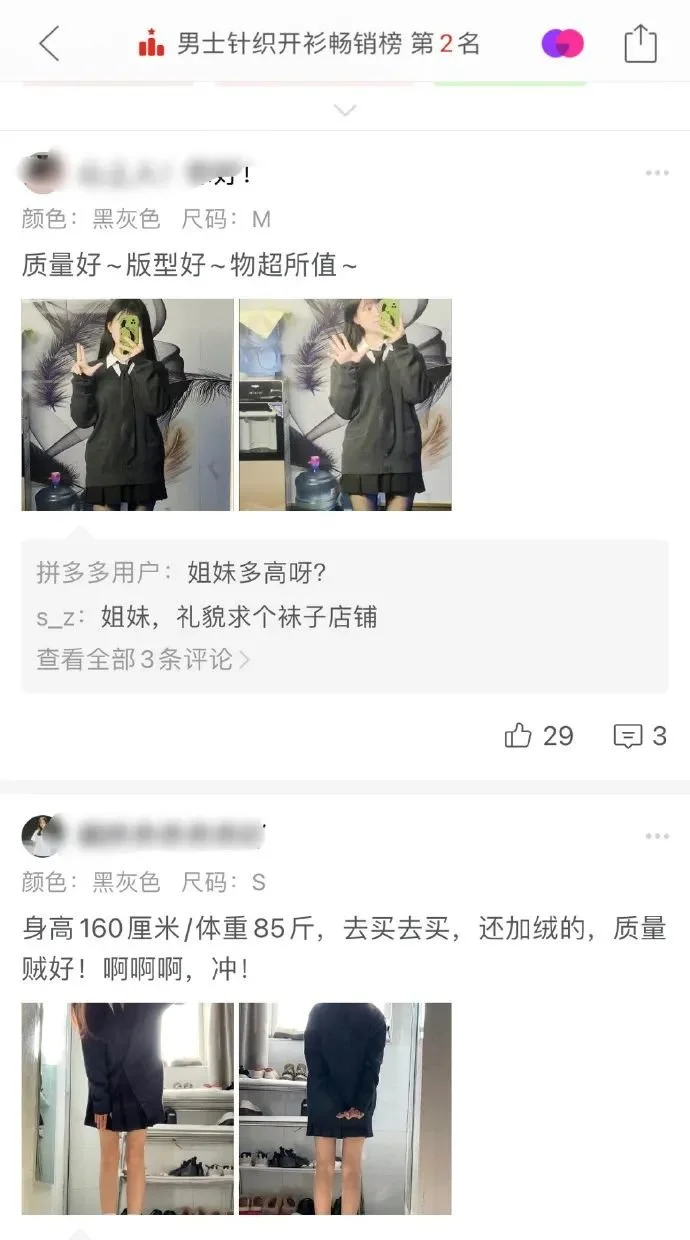View second photo in 质量好 review
This screenshot has height=1240, width=690.
pos(345,404)
